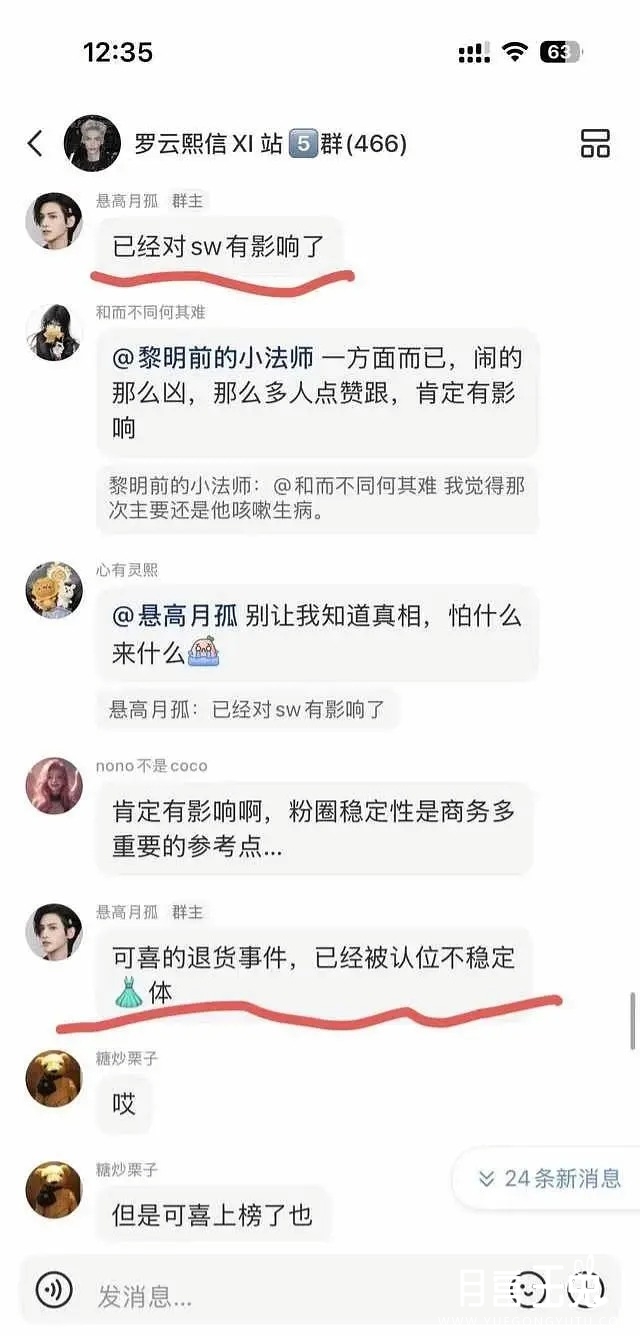
Task: Open the quoted reply from 黎明前的小法师
Action: (x=317, y=498)
